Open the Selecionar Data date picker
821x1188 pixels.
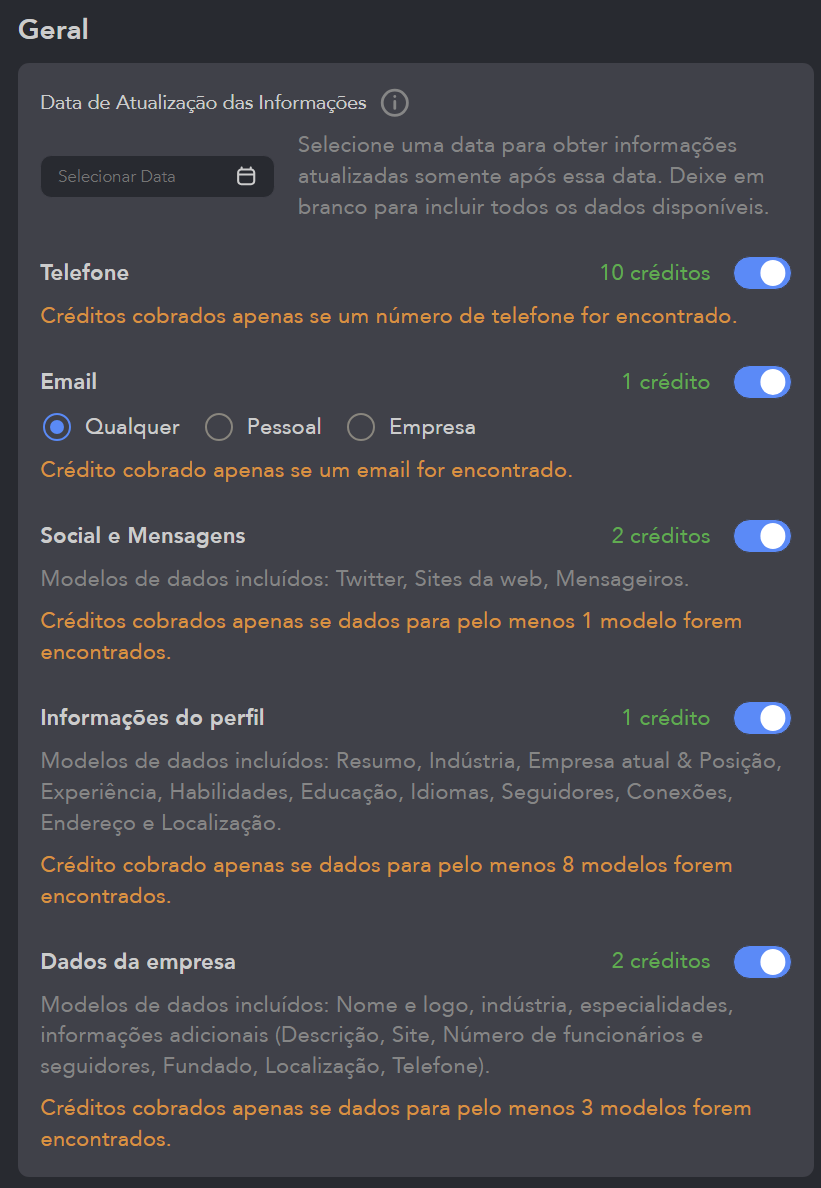157,176
